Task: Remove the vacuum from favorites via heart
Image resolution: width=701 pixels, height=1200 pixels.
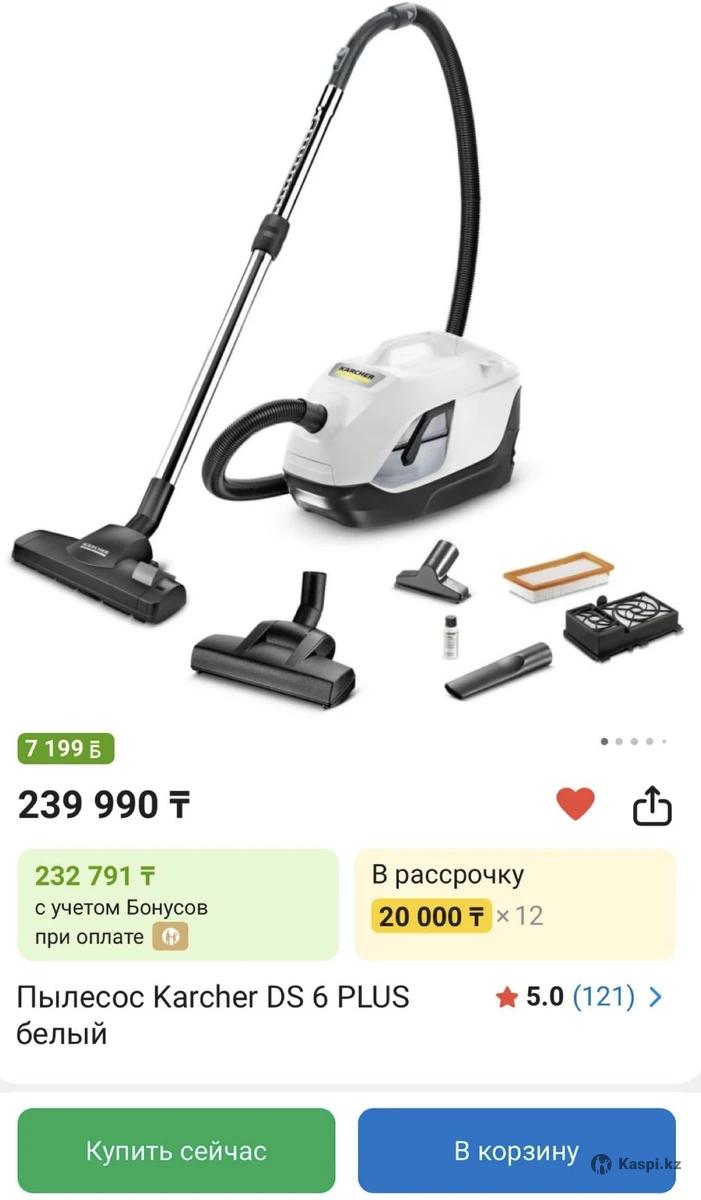Action: coord(575,804)
